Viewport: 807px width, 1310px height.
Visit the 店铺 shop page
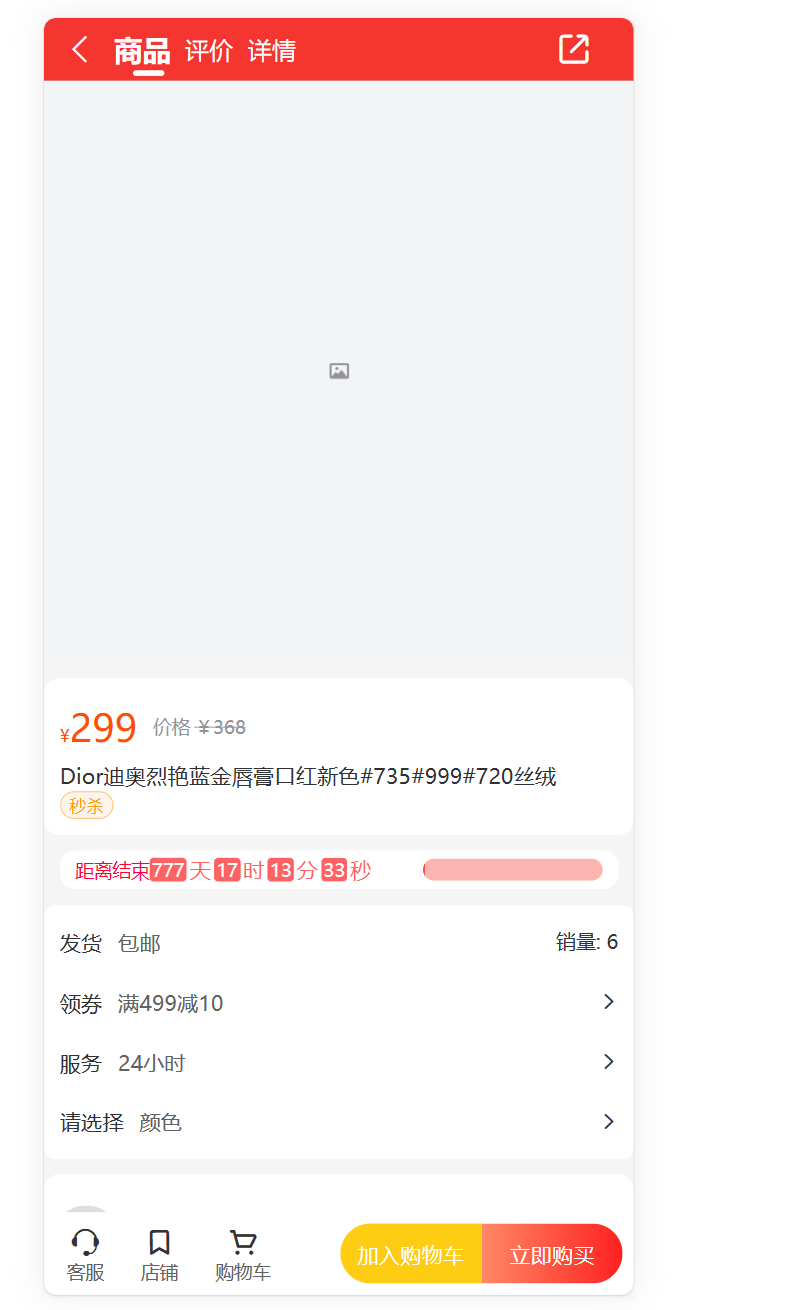click(159, 1255)
